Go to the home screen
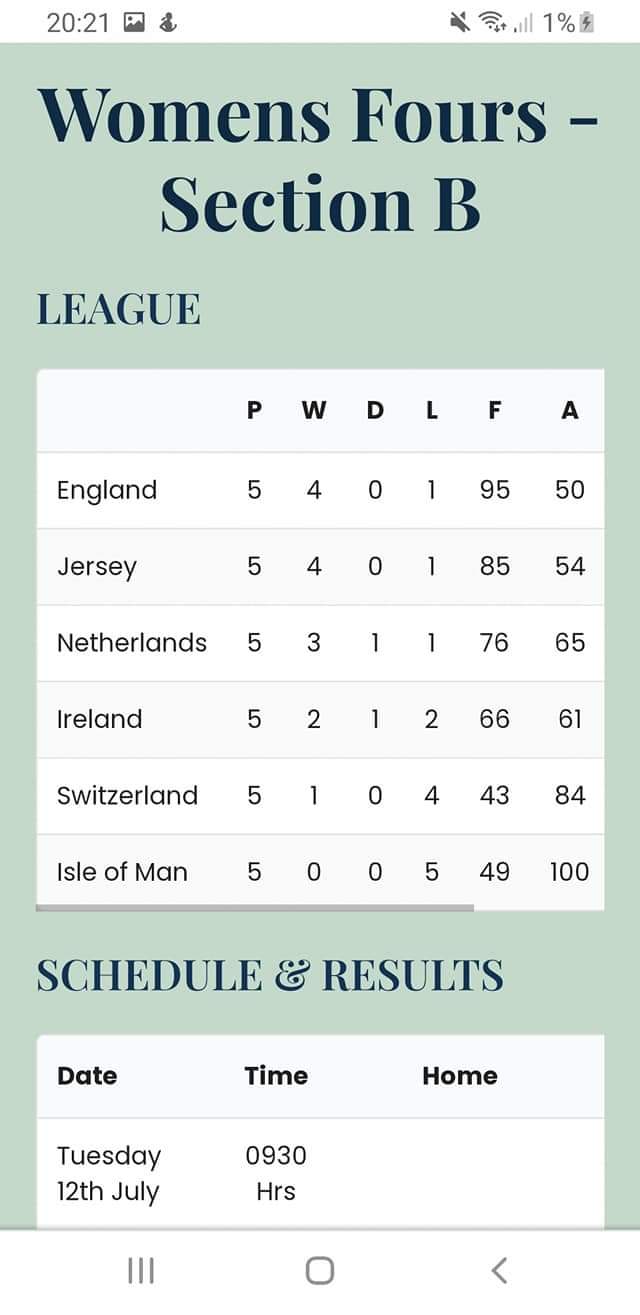 click(x=320, y=1270)
